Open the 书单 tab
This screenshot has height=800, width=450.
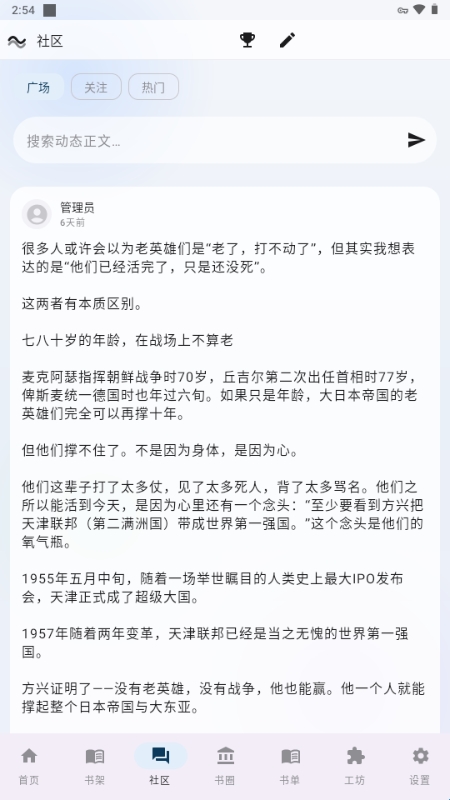click(x=290, y=766)
